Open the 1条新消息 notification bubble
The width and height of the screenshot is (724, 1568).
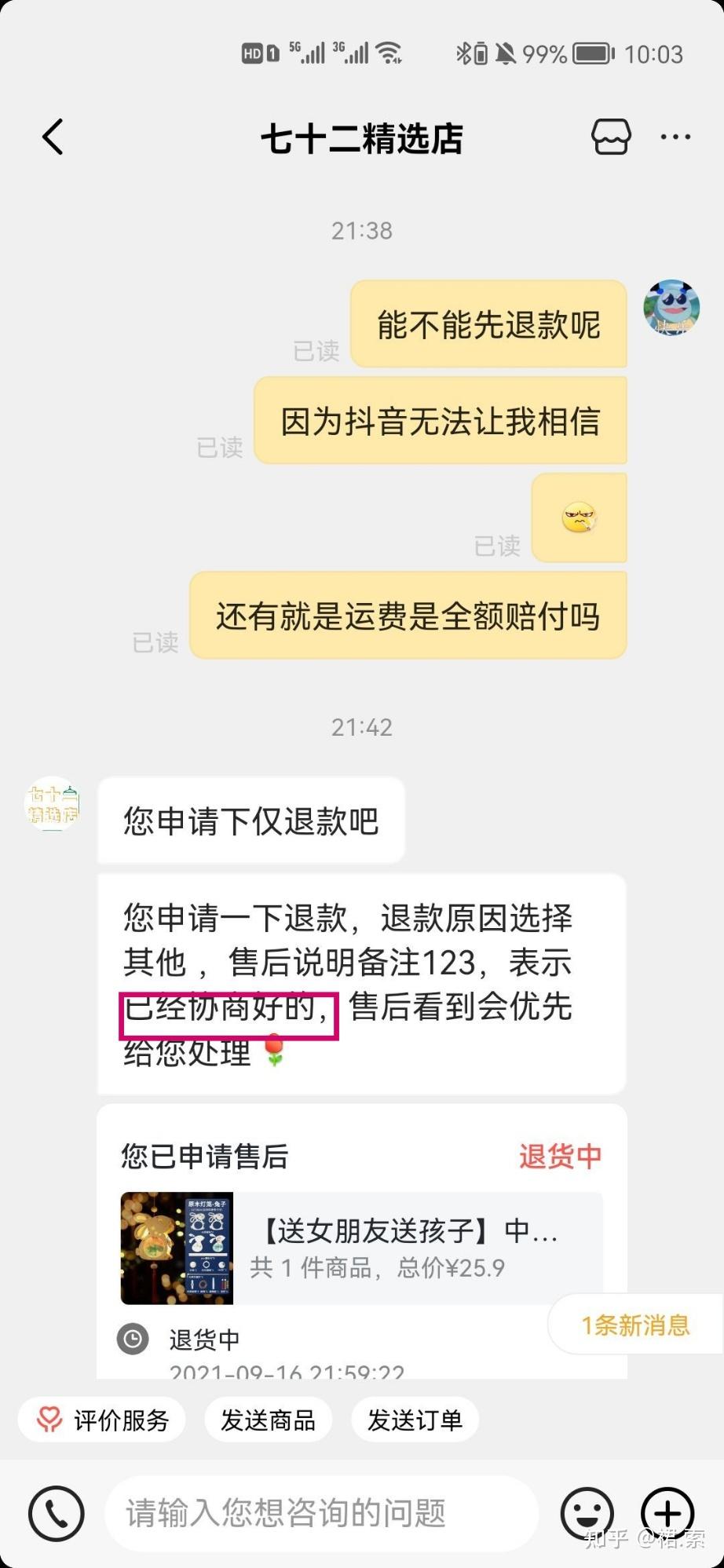(x=637, y=1324)
